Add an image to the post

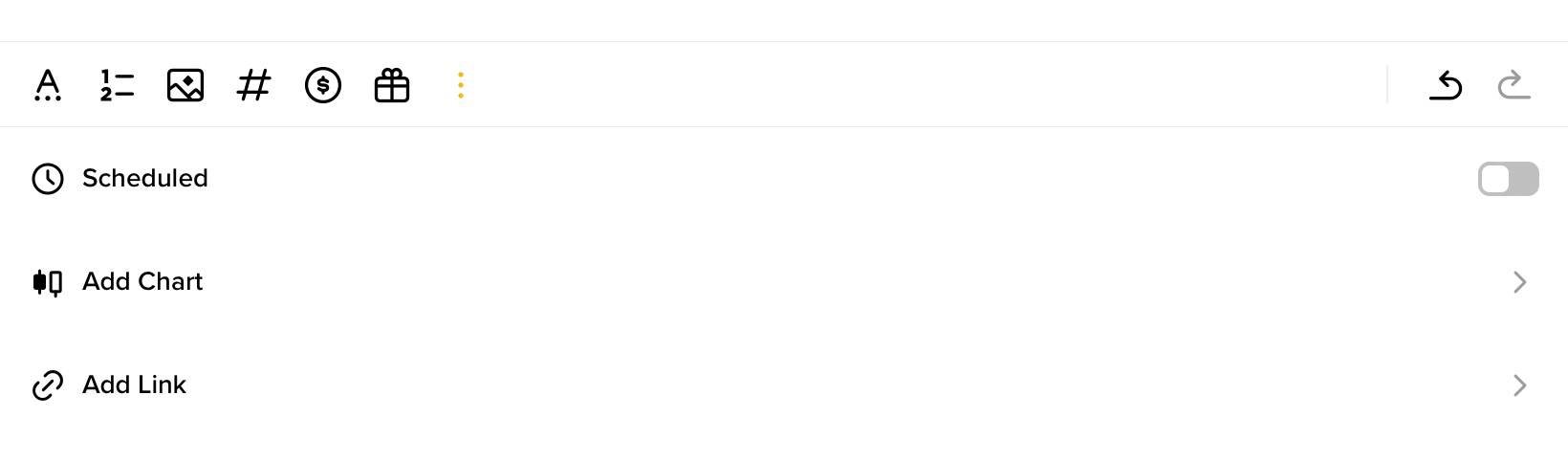pos(185,86)
